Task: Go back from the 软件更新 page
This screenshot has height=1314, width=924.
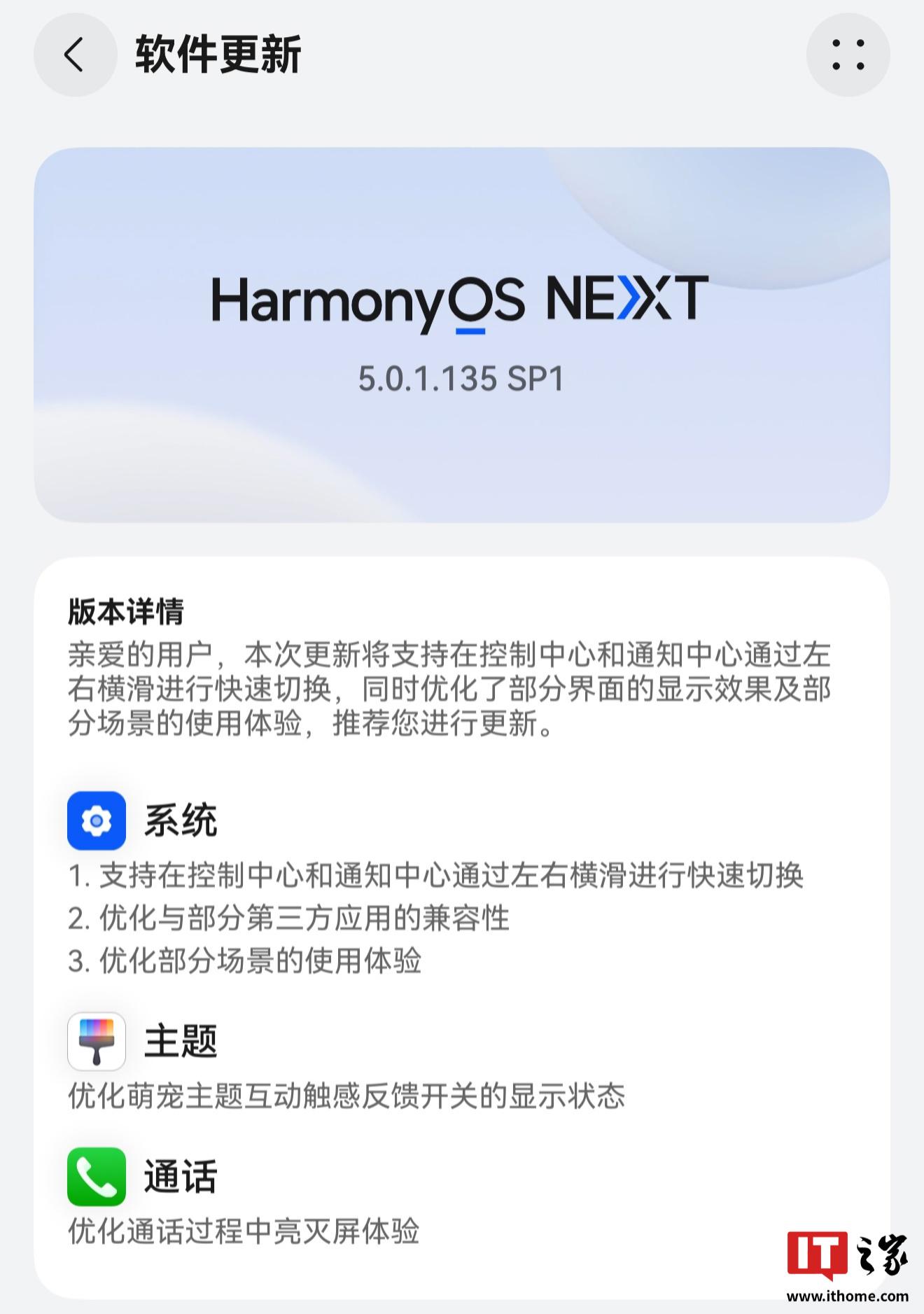Action: [75, 55]
